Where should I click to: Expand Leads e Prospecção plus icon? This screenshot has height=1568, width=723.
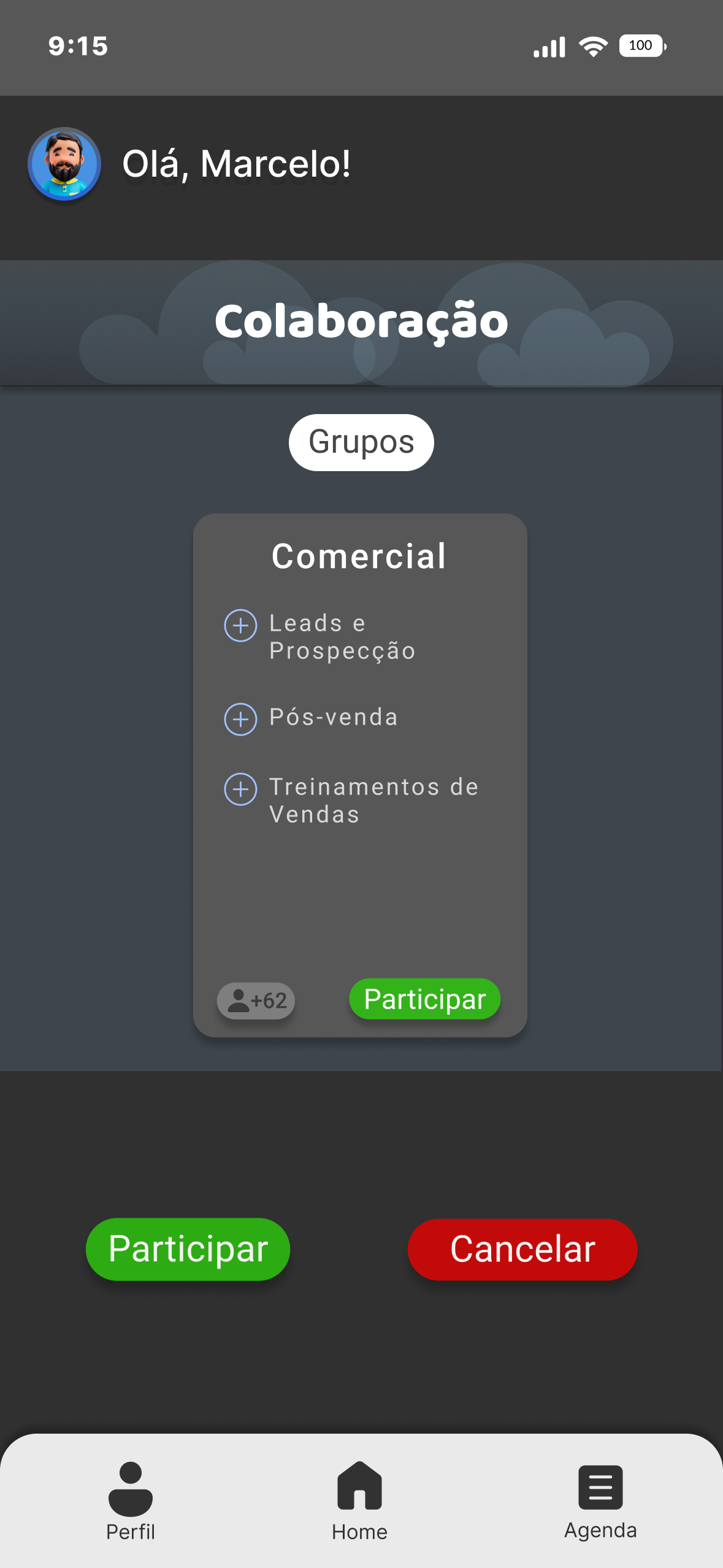[x=240, y=625]
